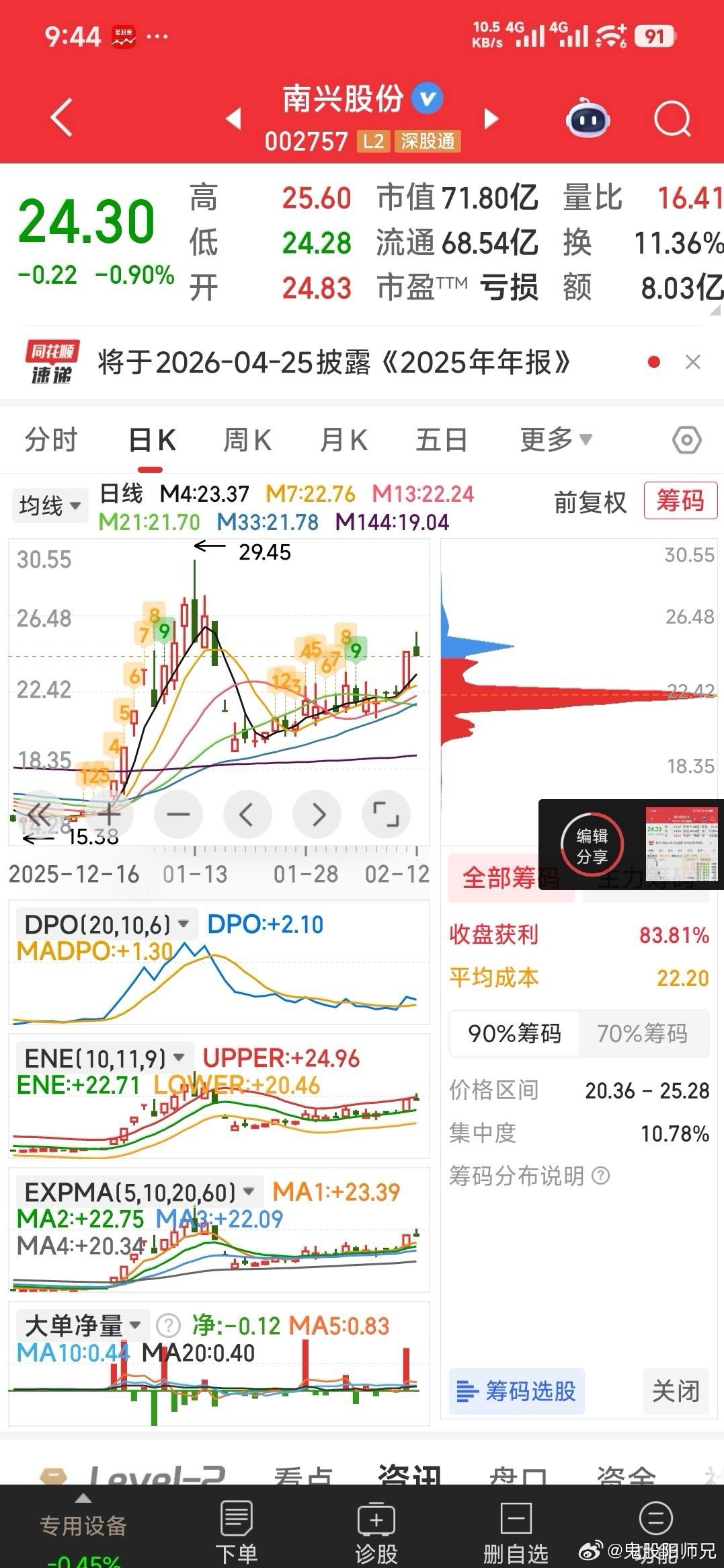Open the 均线 moving average dropdown
Image resolution: width=724 pixels, height=1568 pixels.
coord(48,506)
